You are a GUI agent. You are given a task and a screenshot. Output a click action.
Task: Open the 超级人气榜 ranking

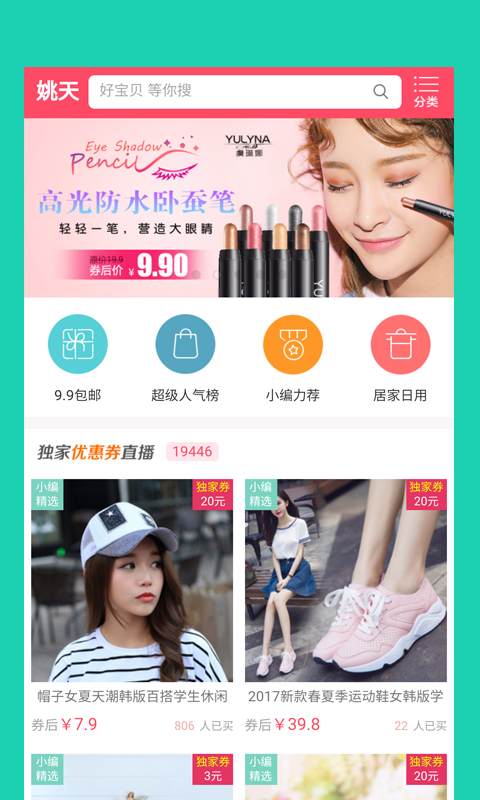185,358
